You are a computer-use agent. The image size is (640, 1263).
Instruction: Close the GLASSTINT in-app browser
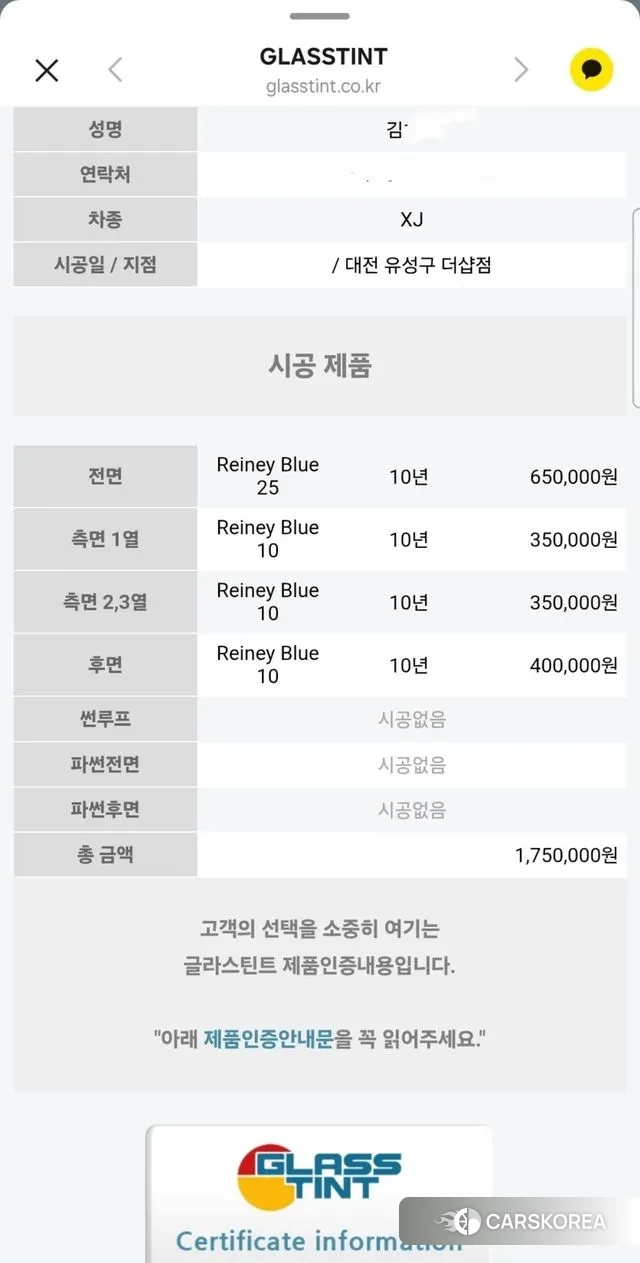(x=47, y=70)
